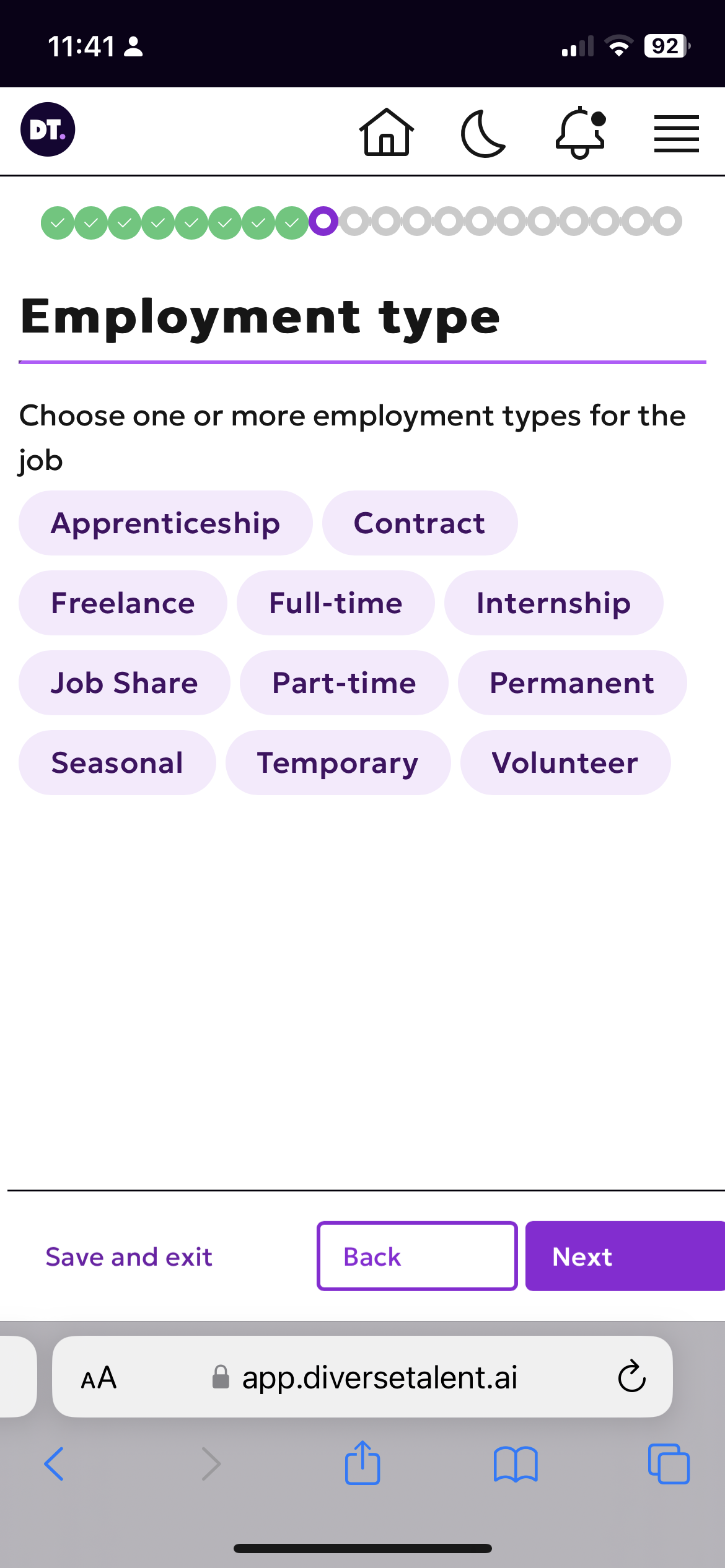Viewport: 725px width, 1568px height.
Task: Select the Internship chip
Action: (553, 603)
